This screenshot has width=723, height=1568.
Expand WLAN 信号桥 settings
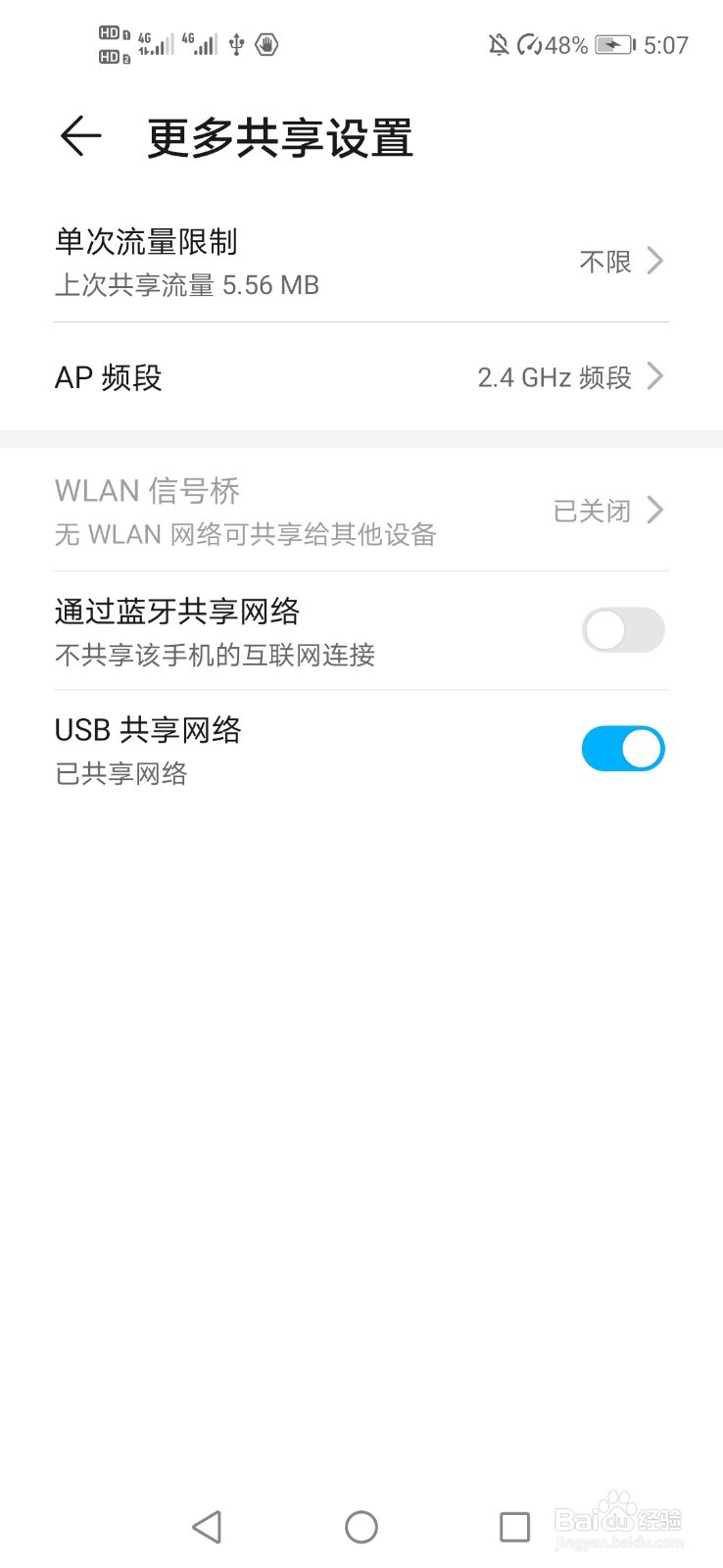pyautogui.click(x=361, y=510)
